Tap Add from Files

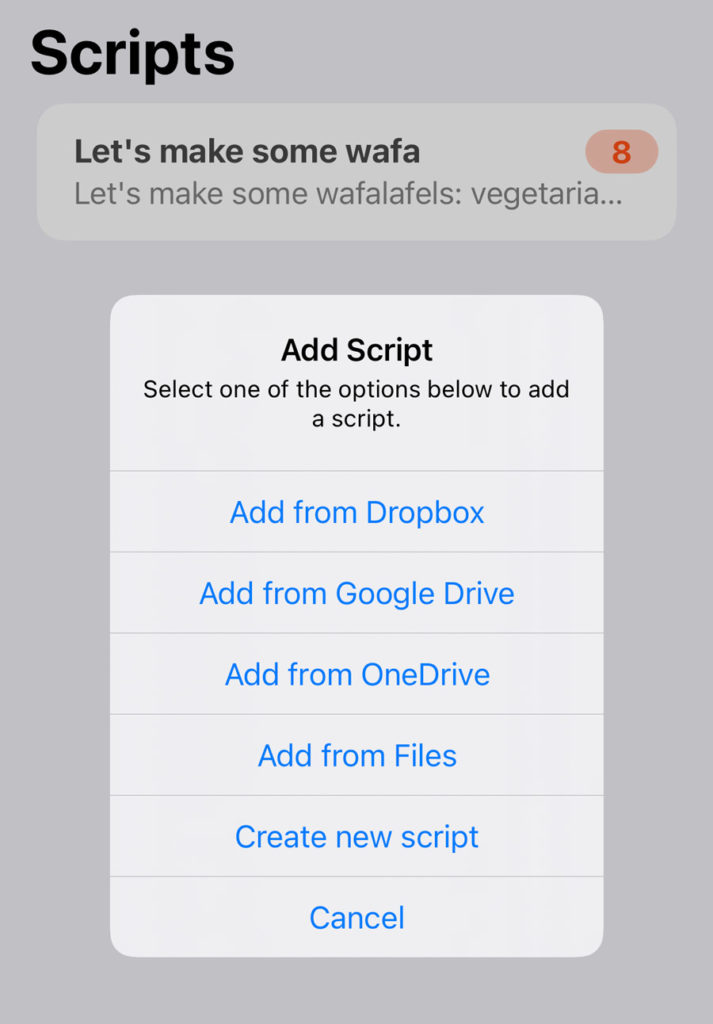click(357, 755)
